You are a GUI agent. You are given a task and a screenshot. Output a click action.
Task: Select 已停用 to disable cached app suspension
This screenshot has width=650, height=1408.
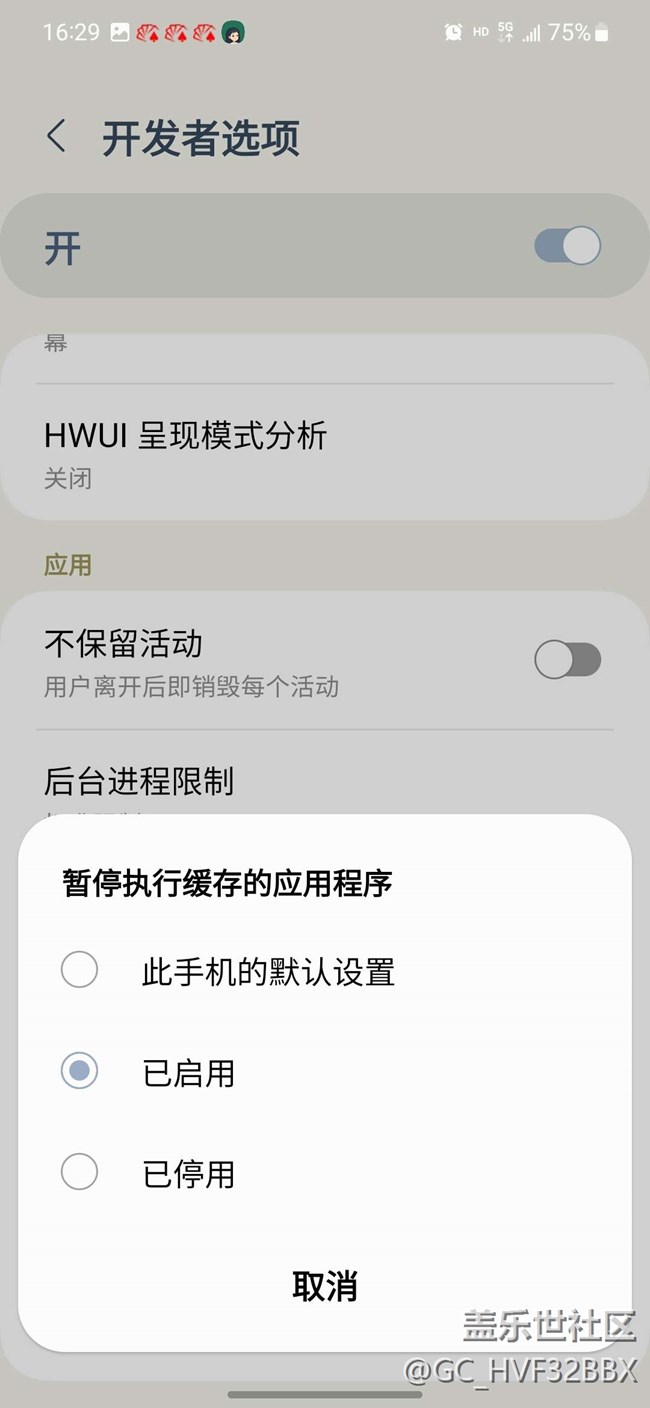click(x=325, y=1172)
